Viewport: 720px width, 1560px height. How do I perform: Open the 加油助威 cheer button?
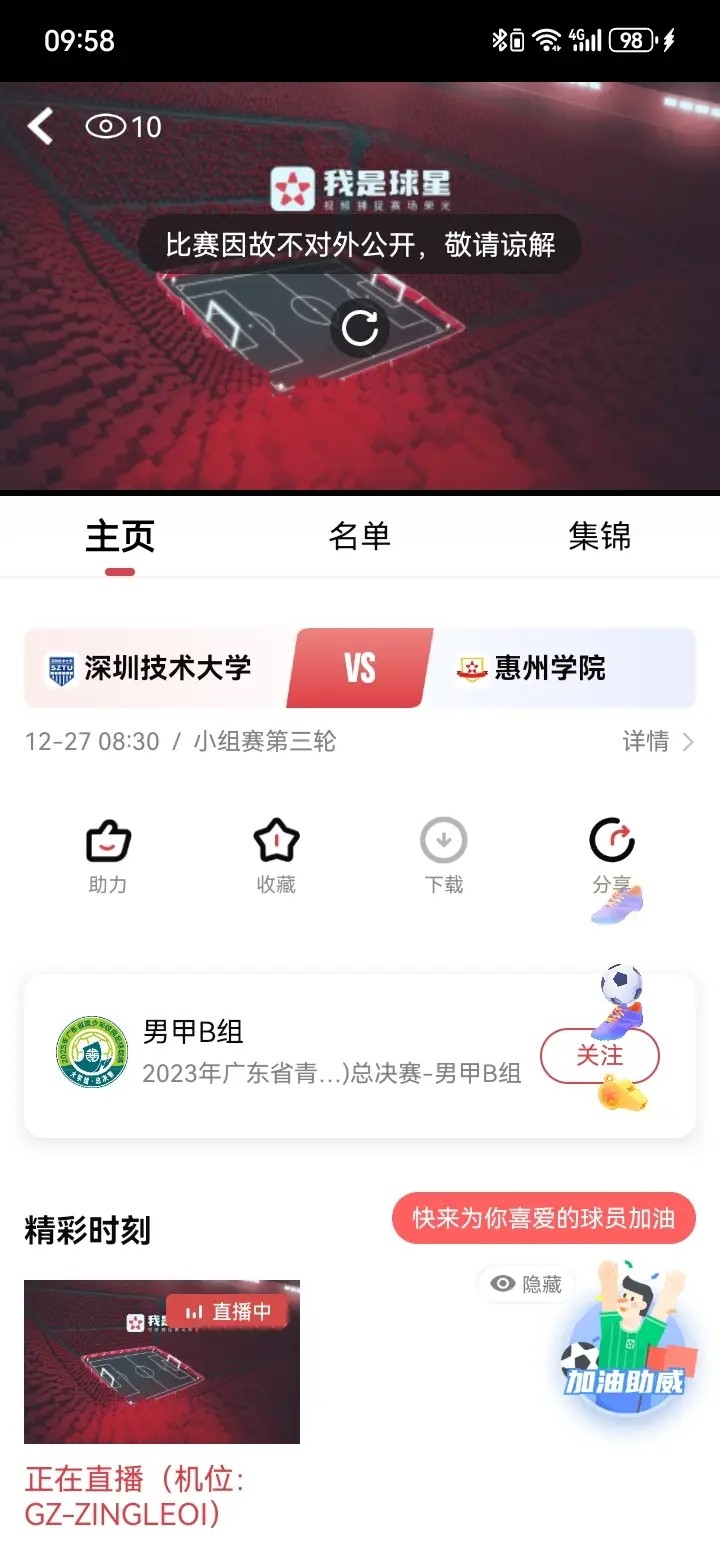coord(625,1350)
